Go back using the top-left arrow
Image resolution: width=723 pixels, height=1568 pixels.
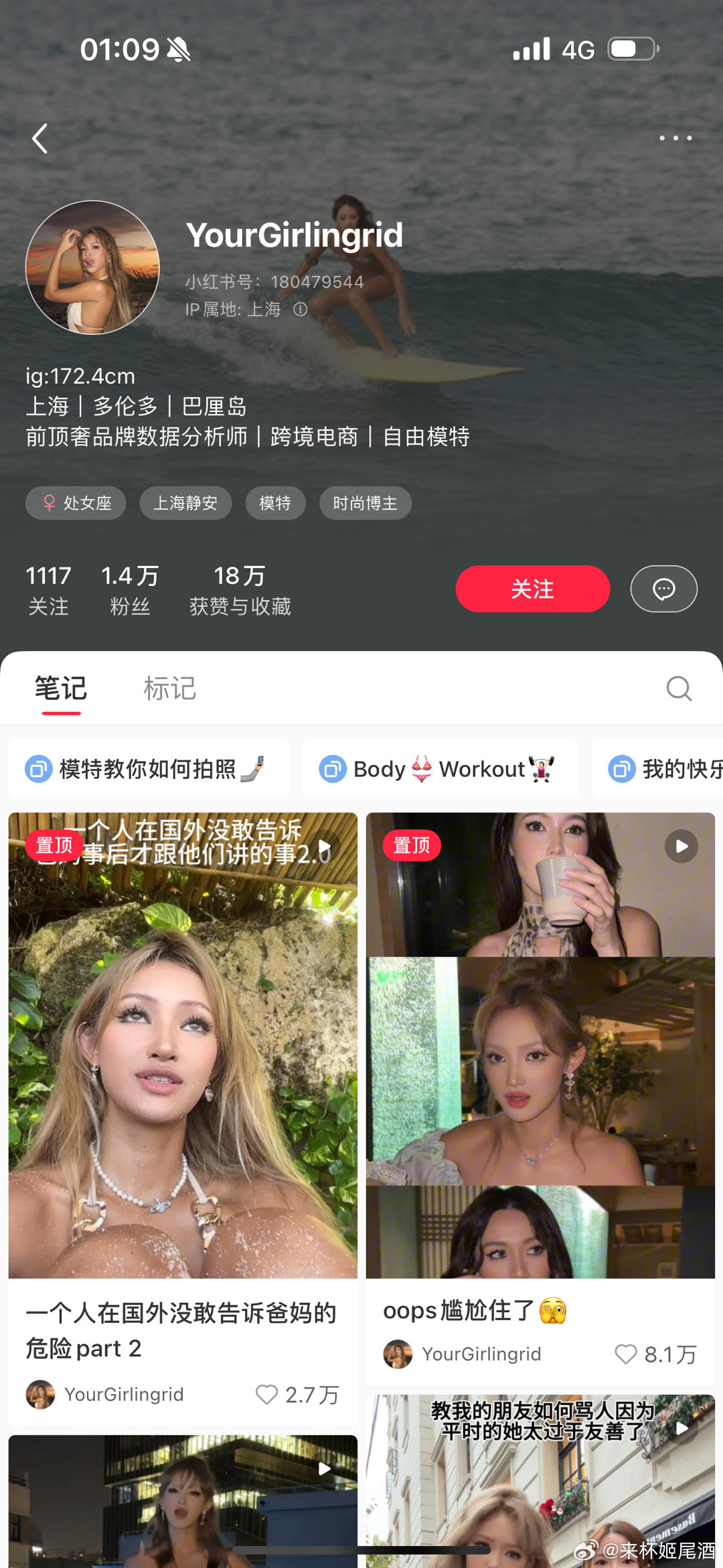tap(40, 139)
